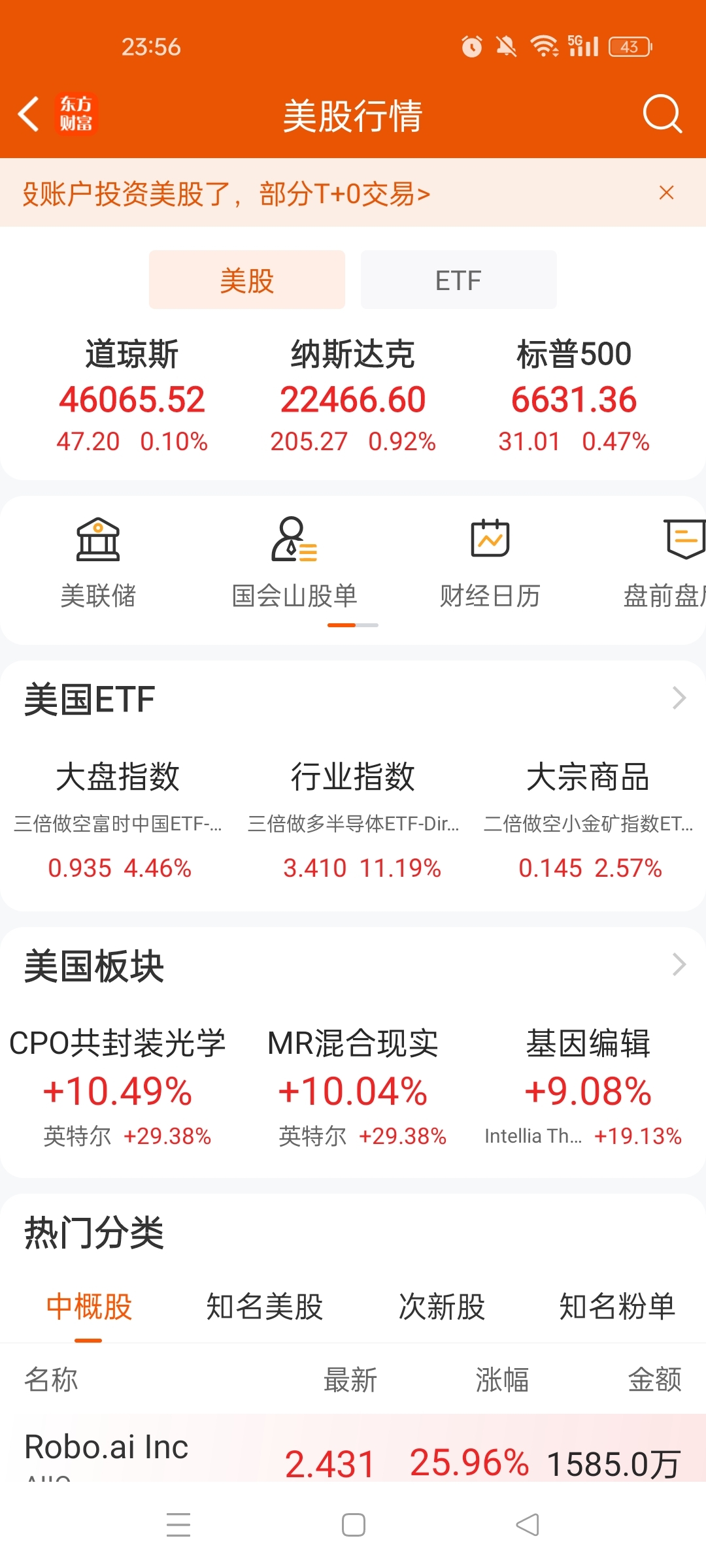Screen dimensions: 706x1568
Task: Sort the list by 涨幅
Action: pos(502,1380)
